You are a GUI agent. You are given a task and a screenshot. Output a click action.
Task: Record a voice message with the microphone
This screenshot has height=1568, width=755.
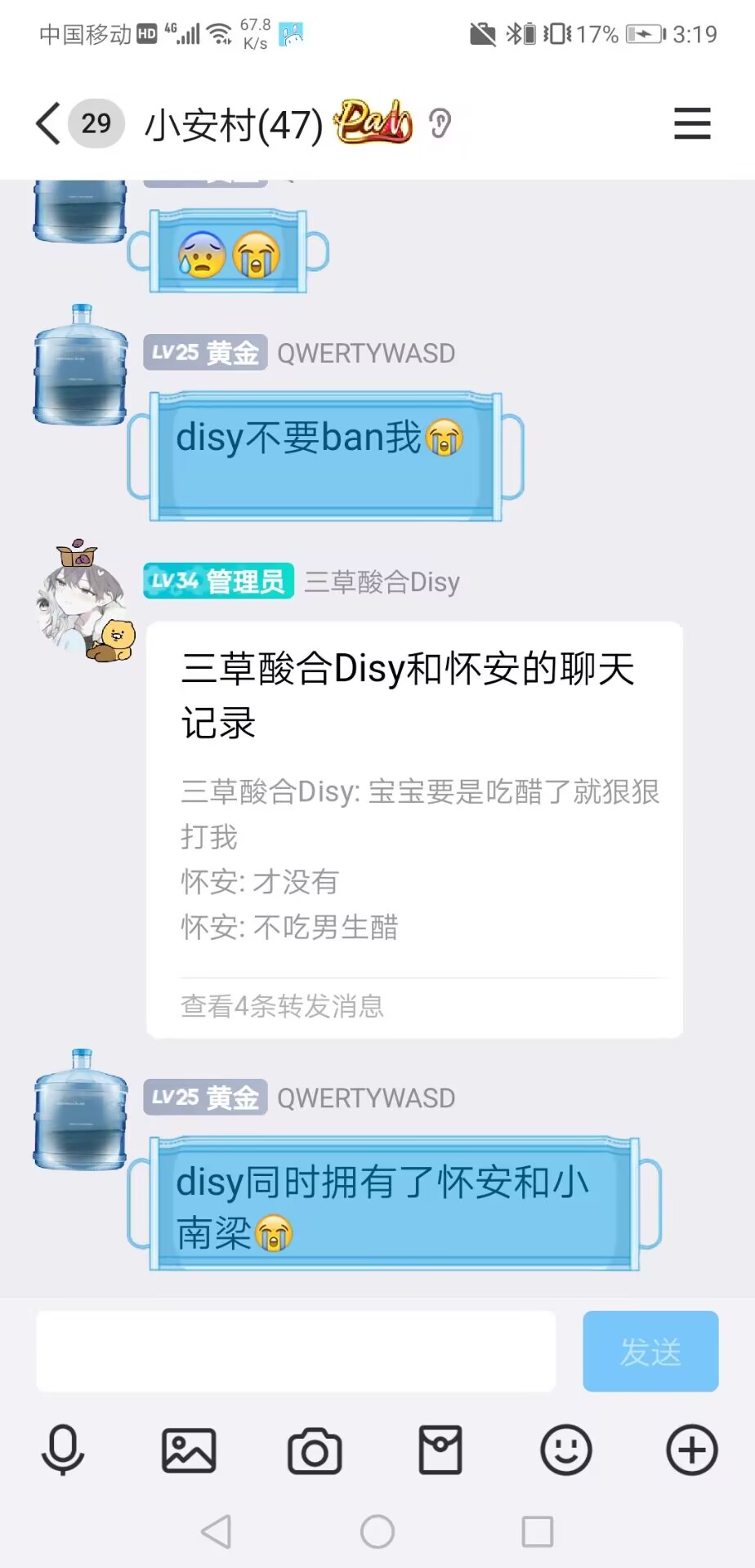[63, 1450]
